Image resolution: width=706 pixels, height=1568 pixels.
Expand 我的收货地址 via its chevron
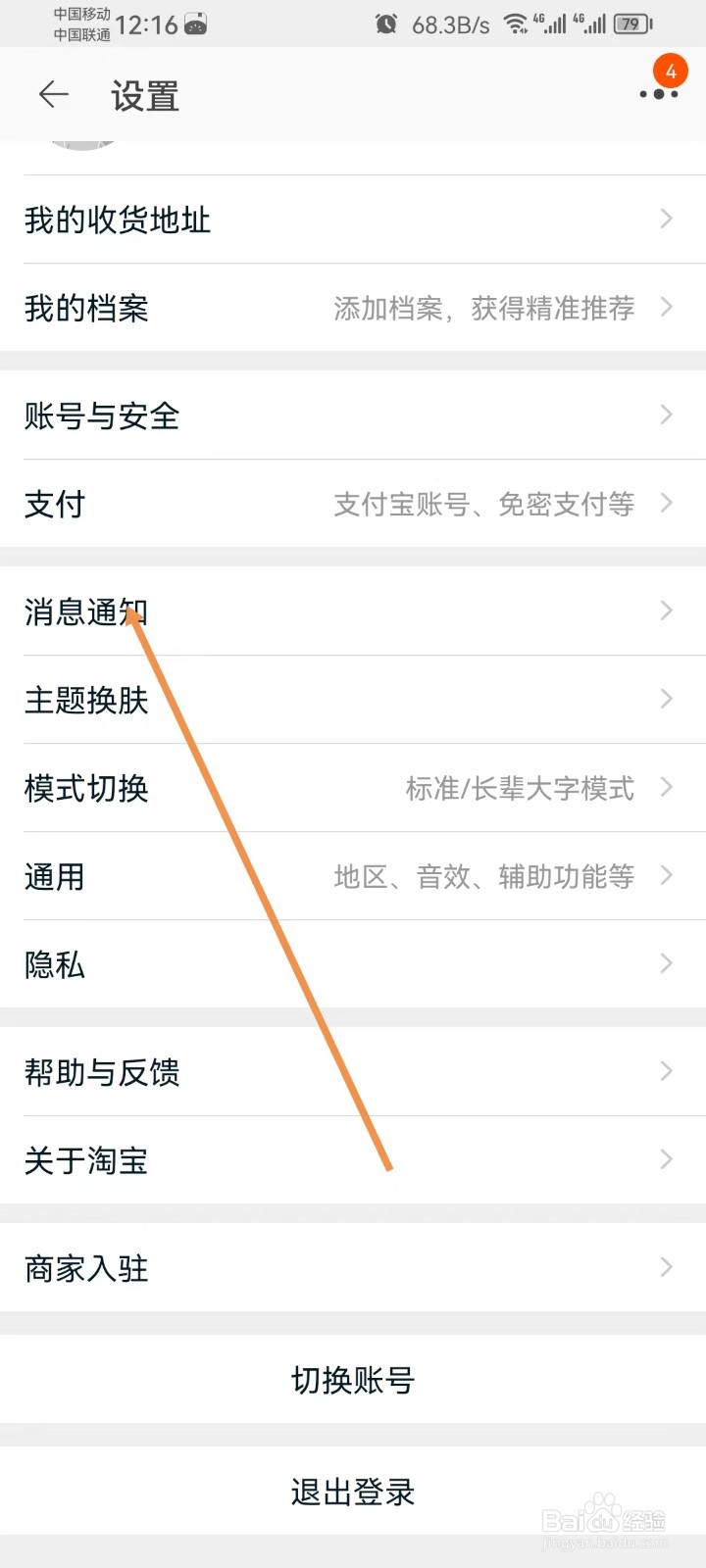coord(667,220)
